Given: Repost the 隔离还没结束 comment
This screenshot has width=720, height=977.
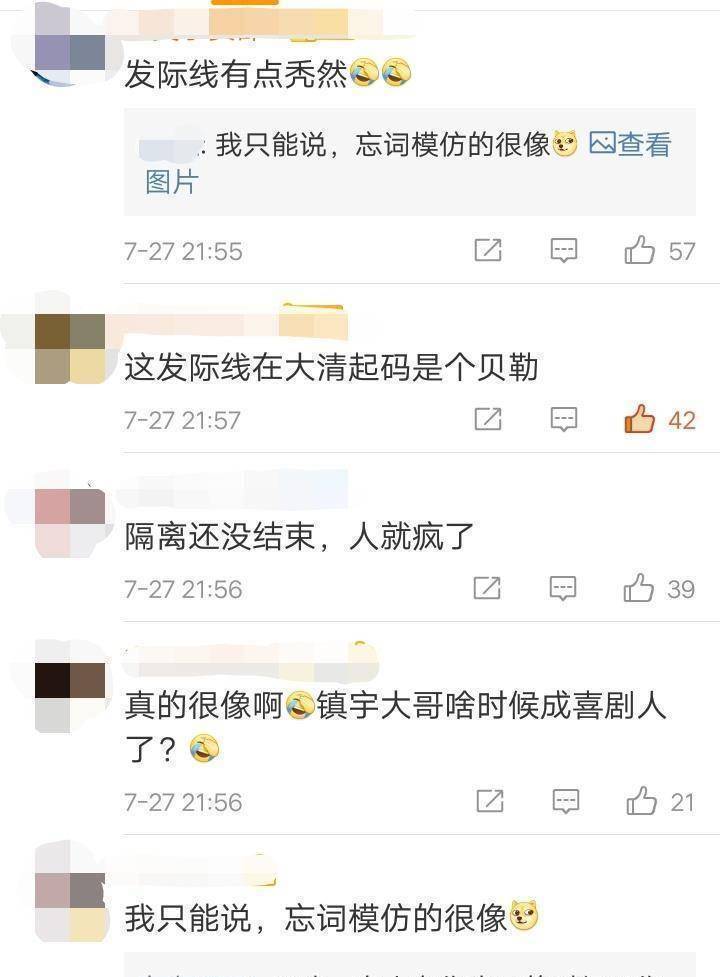Looking at the screenshot, I should pos(487,588).
